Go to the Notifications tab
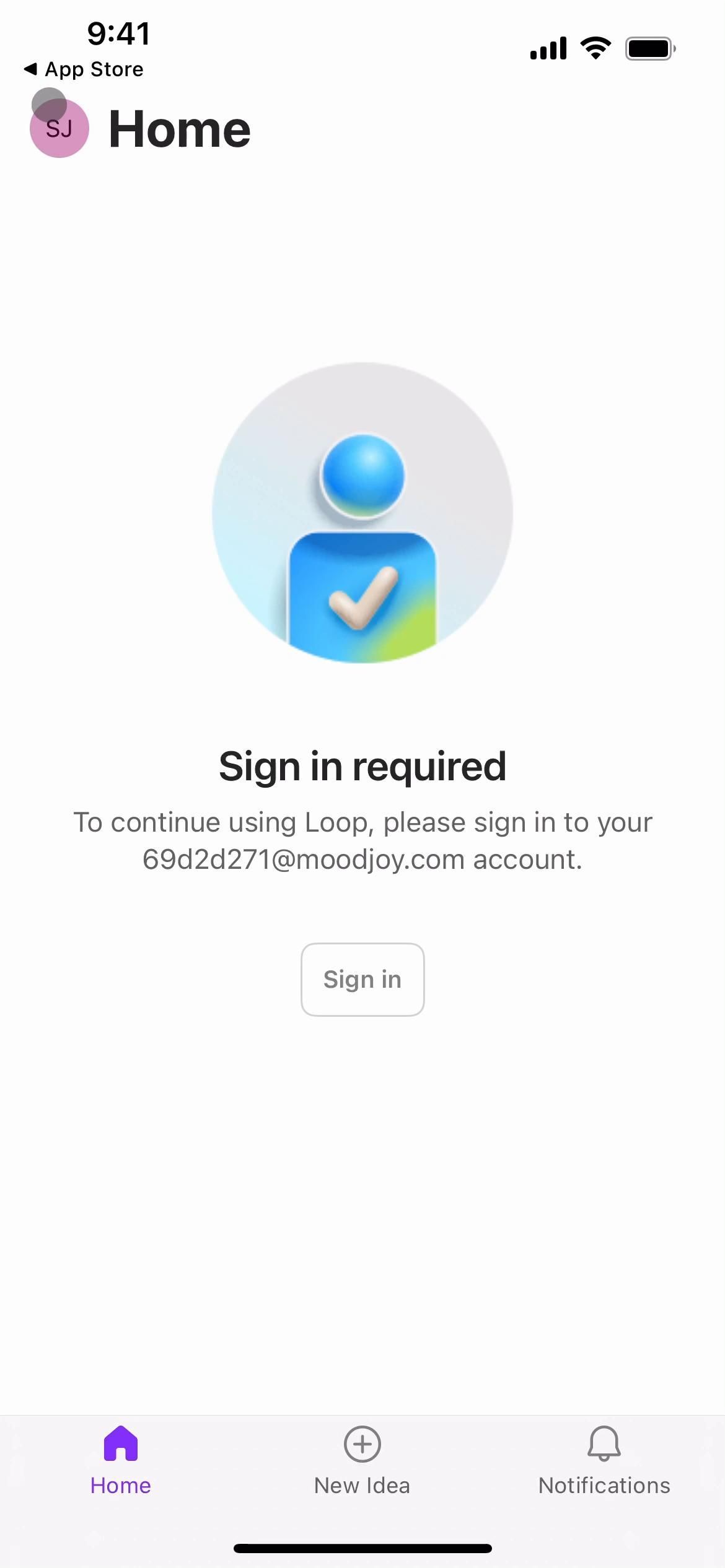Image resolution: width=725 pixels, height=1568 pixels. coord(604,1461)
